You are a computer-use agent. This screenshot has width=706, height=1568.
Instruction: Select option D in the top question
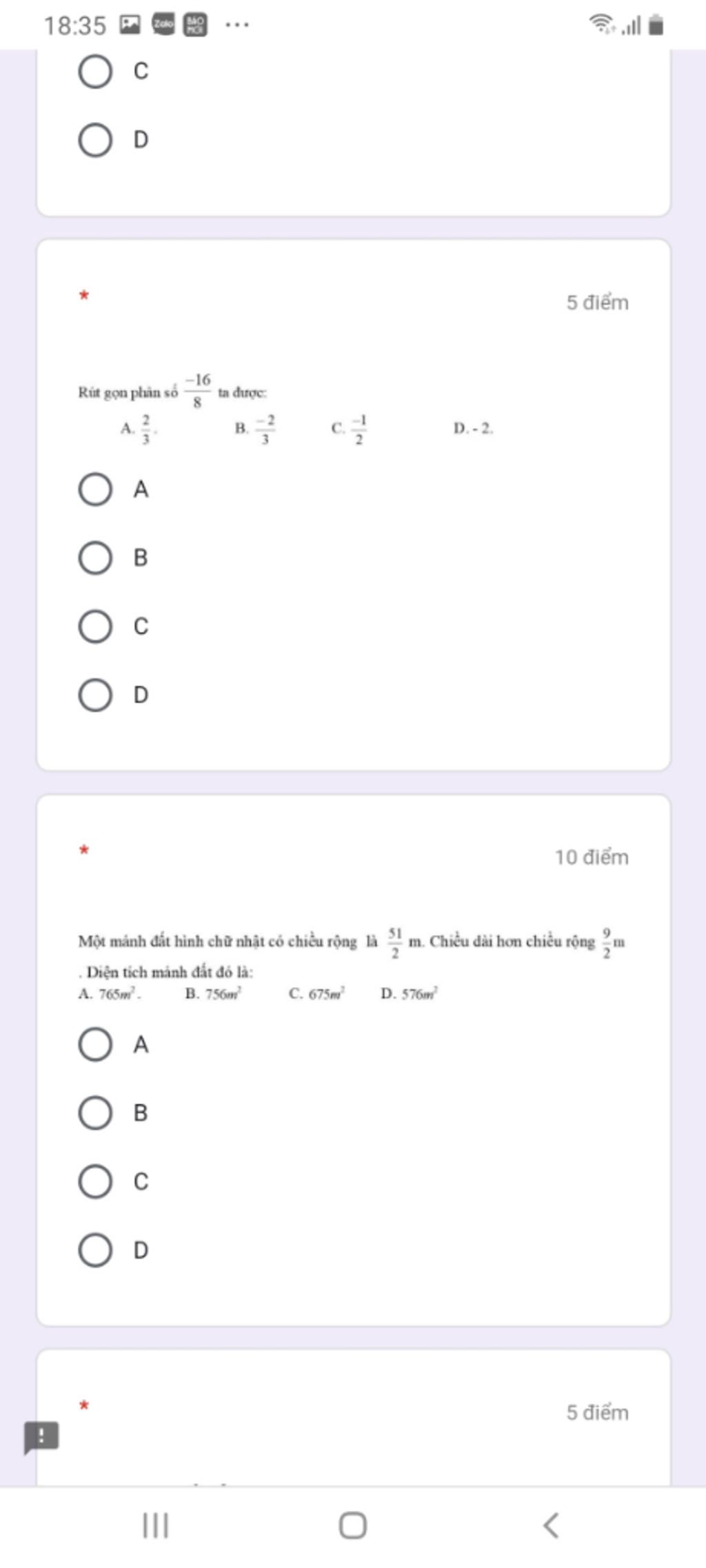coord(96,141)
